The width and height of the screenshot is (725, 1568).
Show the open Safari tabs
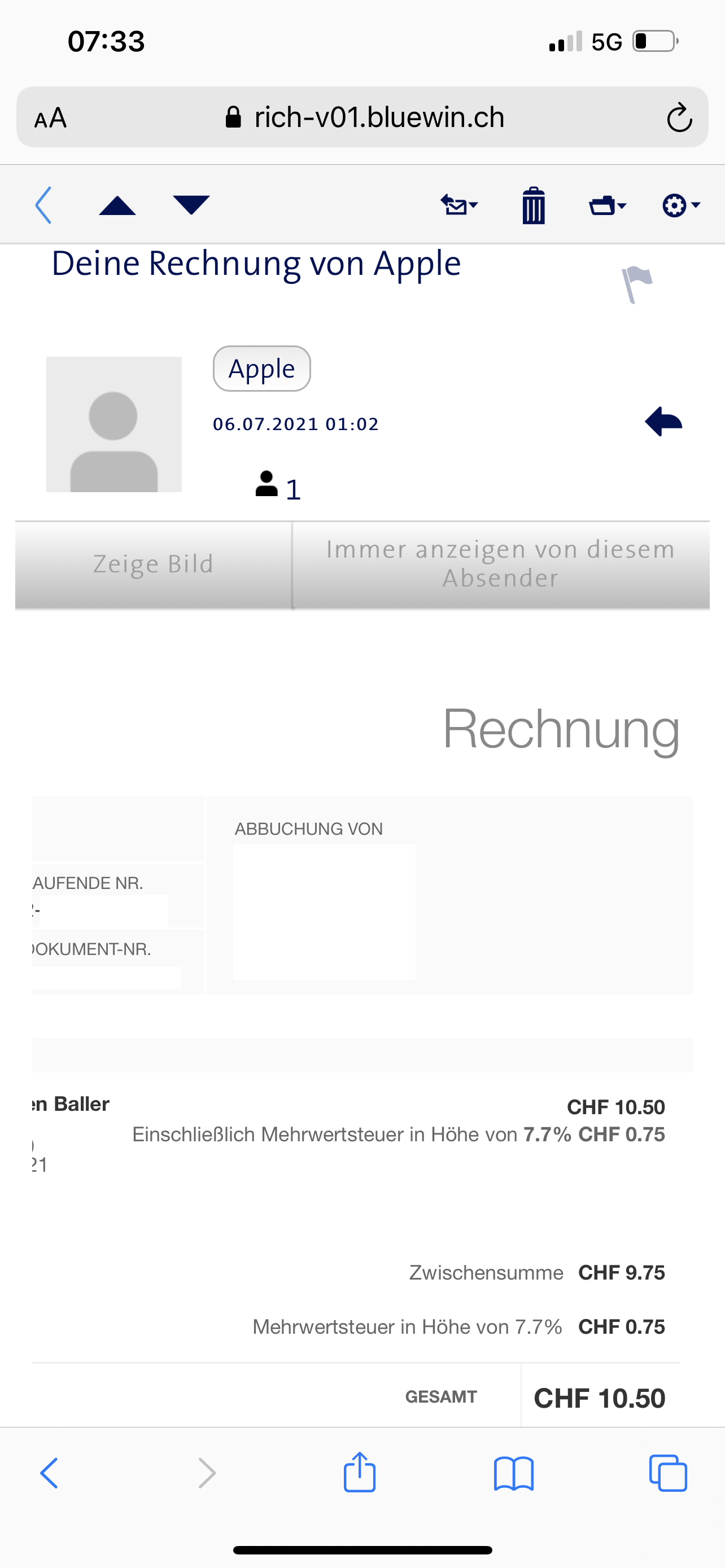668,1474
